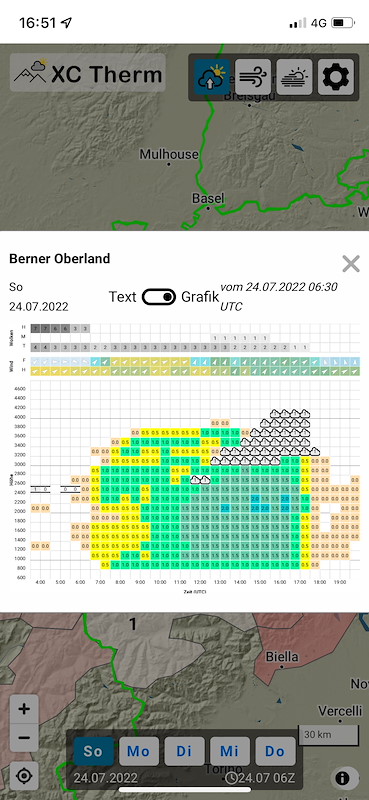Select the thermal cloud layer icon
369x800 pixels.
(212, 77)
